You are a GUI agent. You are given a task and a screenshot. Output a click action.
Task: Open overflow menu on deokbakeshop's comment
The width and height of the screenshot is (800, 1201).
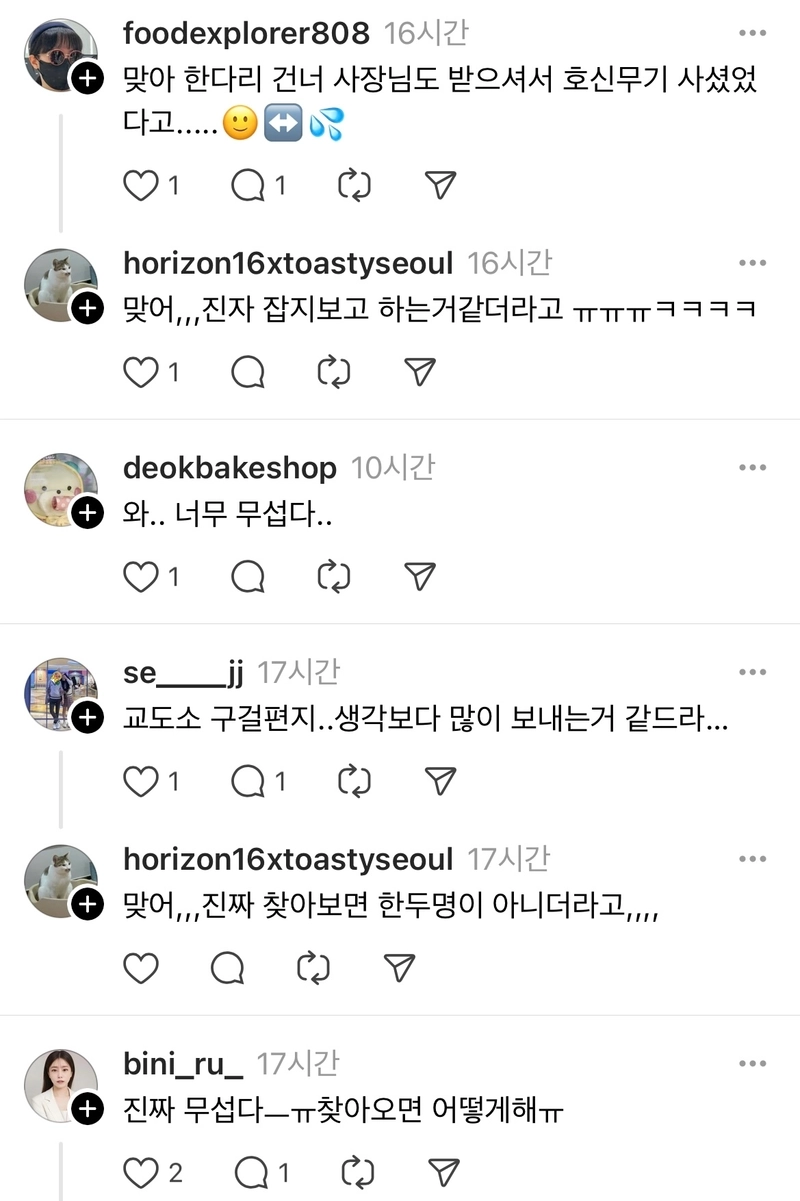(x=752, y=467)
